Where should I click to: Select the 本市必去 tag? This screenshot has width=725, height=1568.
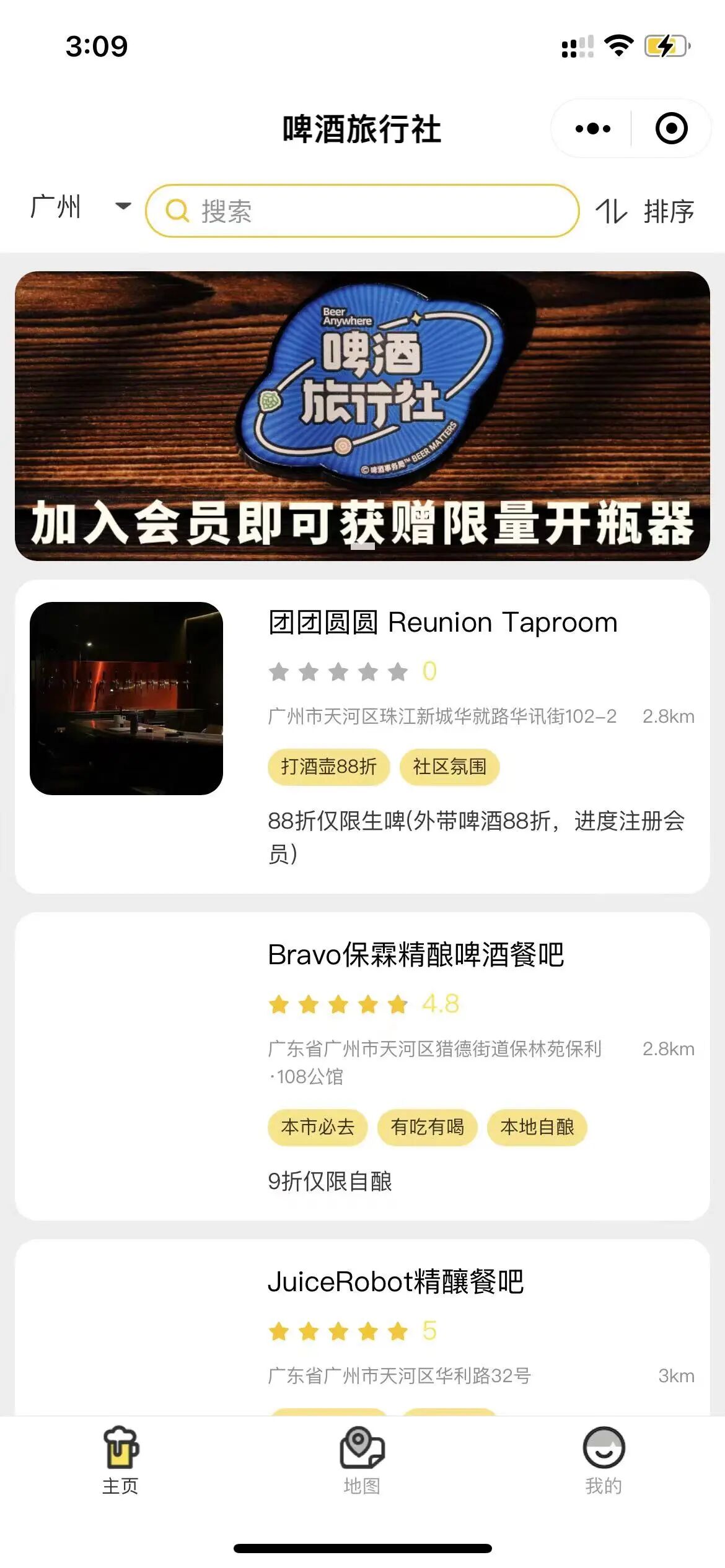click(x=317, y=1127)
